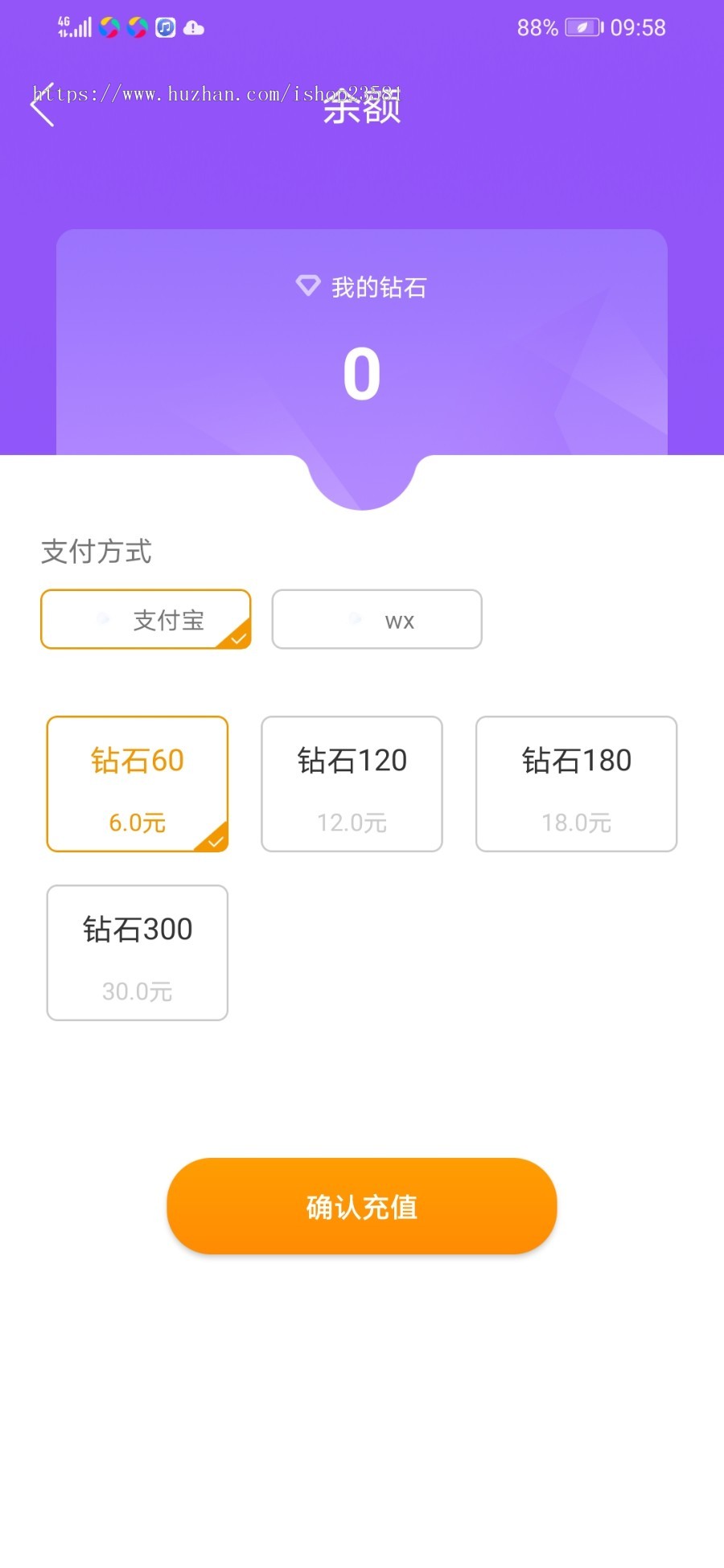Select 支付宝 as payment method
The width and height of the screenshot is (724, 1568).
146,619
